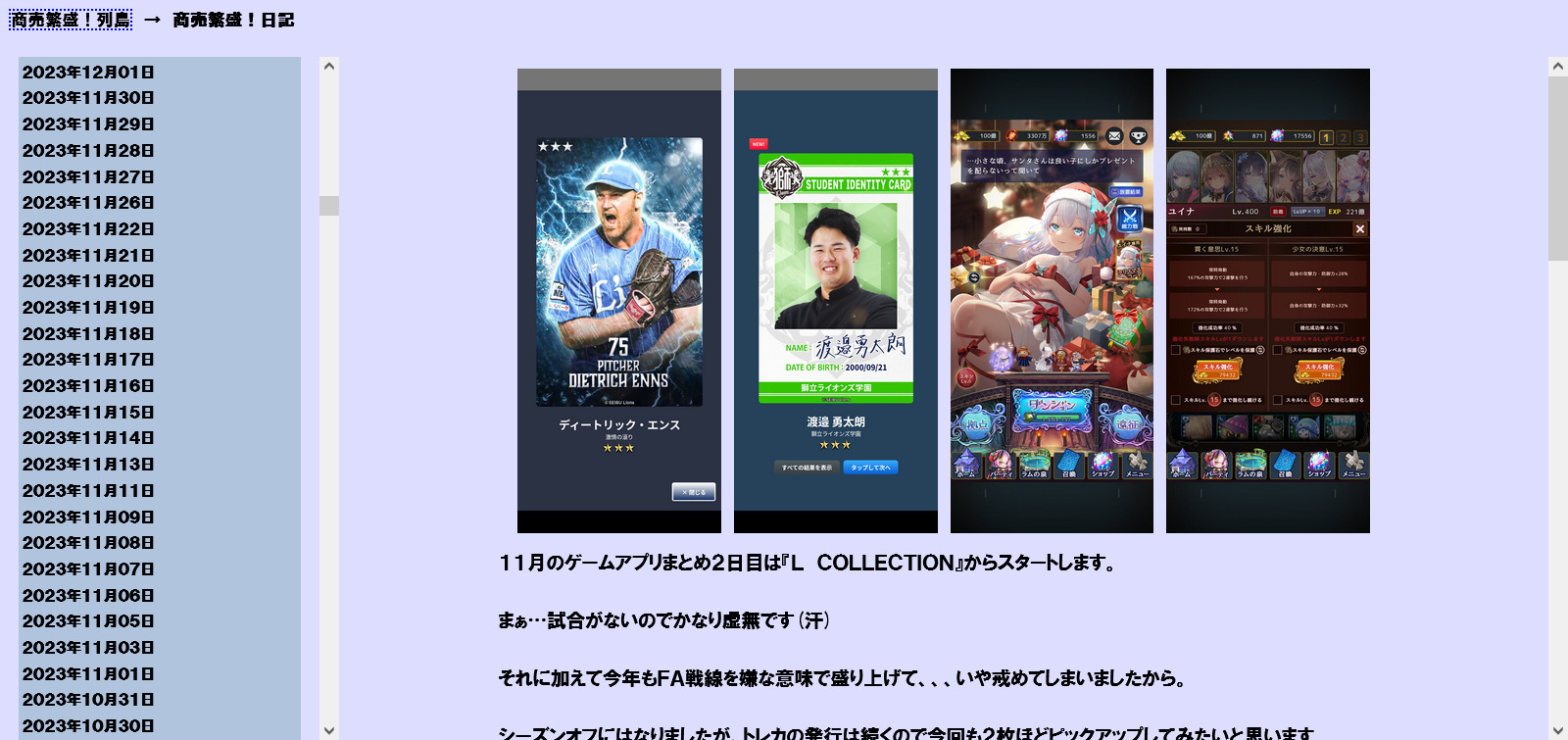Tap the date list scrollbar up arrow
1568x740 pixels.
pyautogui.click(x=329, y=67)
